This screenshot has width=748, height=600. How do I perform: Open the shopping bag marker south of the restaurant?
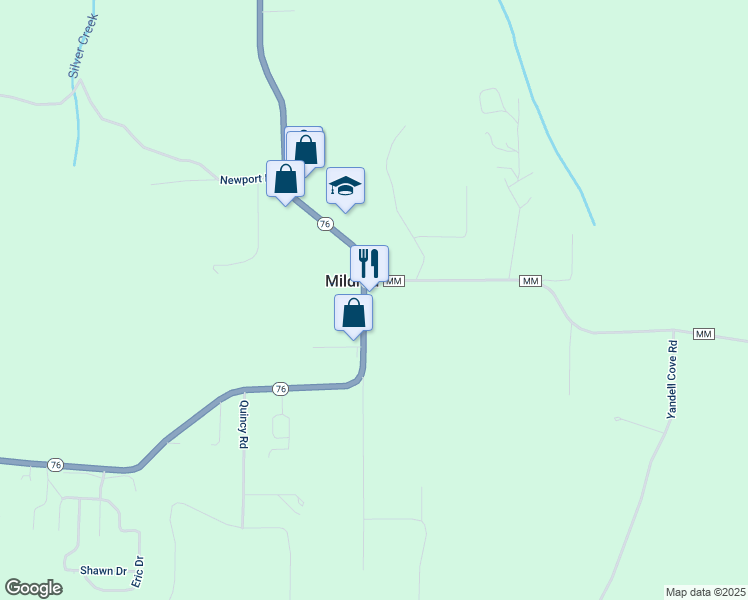353,313
